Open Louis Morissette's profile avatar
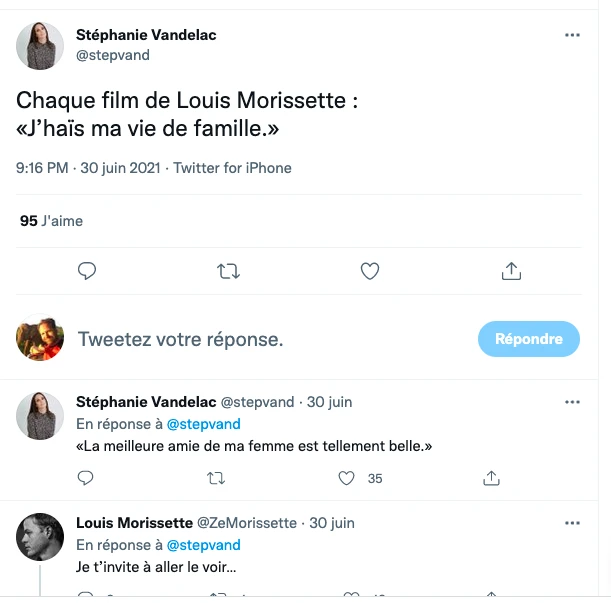Screen dimensions: 611x603 (40, 537)
